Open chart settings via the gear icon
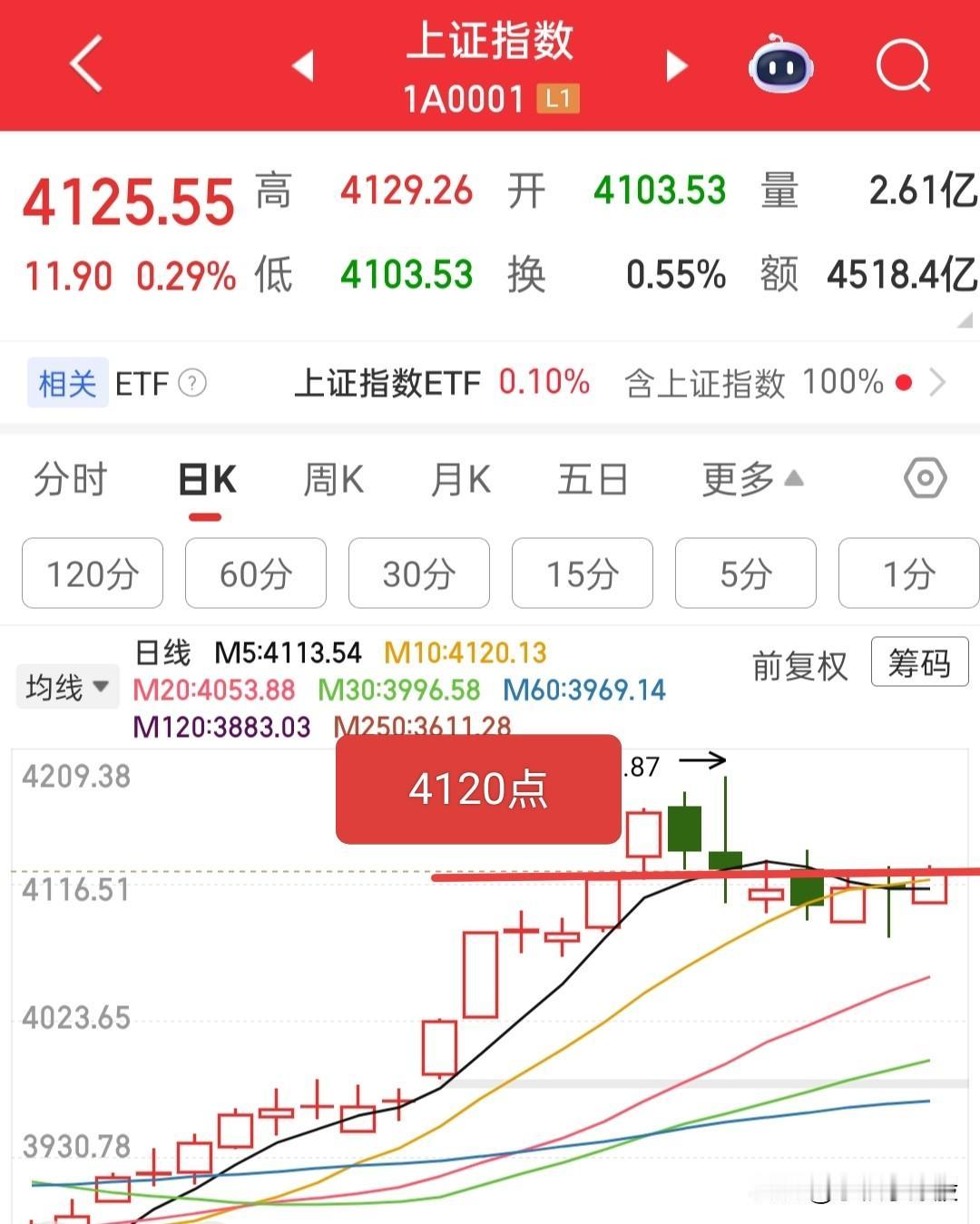 pyautogui.click(x=926, y=479)
